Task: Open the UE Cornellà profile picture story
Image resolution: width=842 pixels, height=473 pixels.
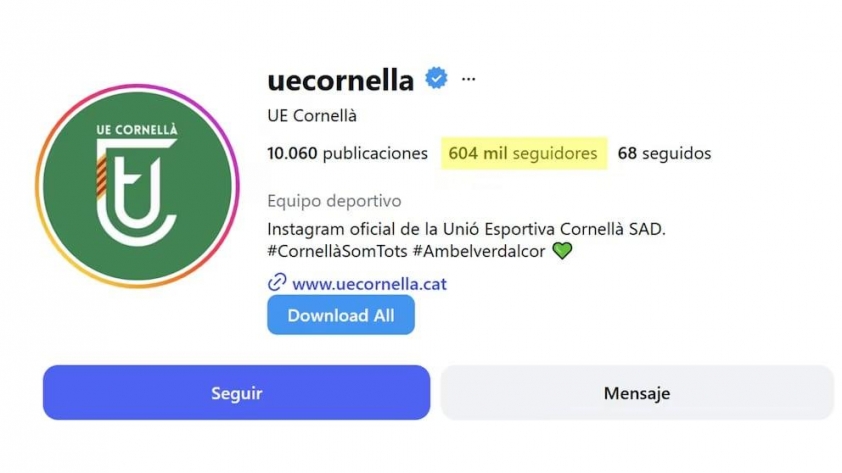Action: pyautogui.click(x=137, y=187)
